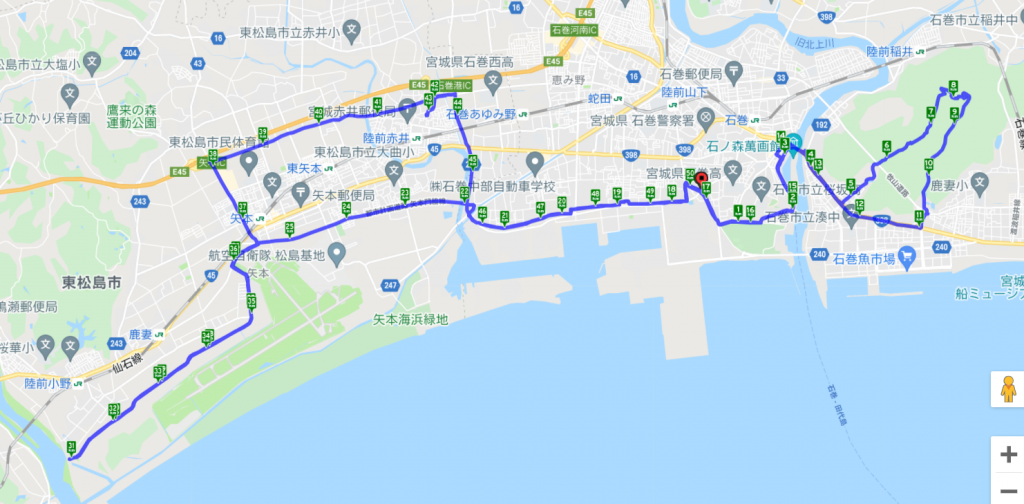Open the 鹿妻小 school pin
This screenshot has width=1024, height=504.
tap(980, 184)
